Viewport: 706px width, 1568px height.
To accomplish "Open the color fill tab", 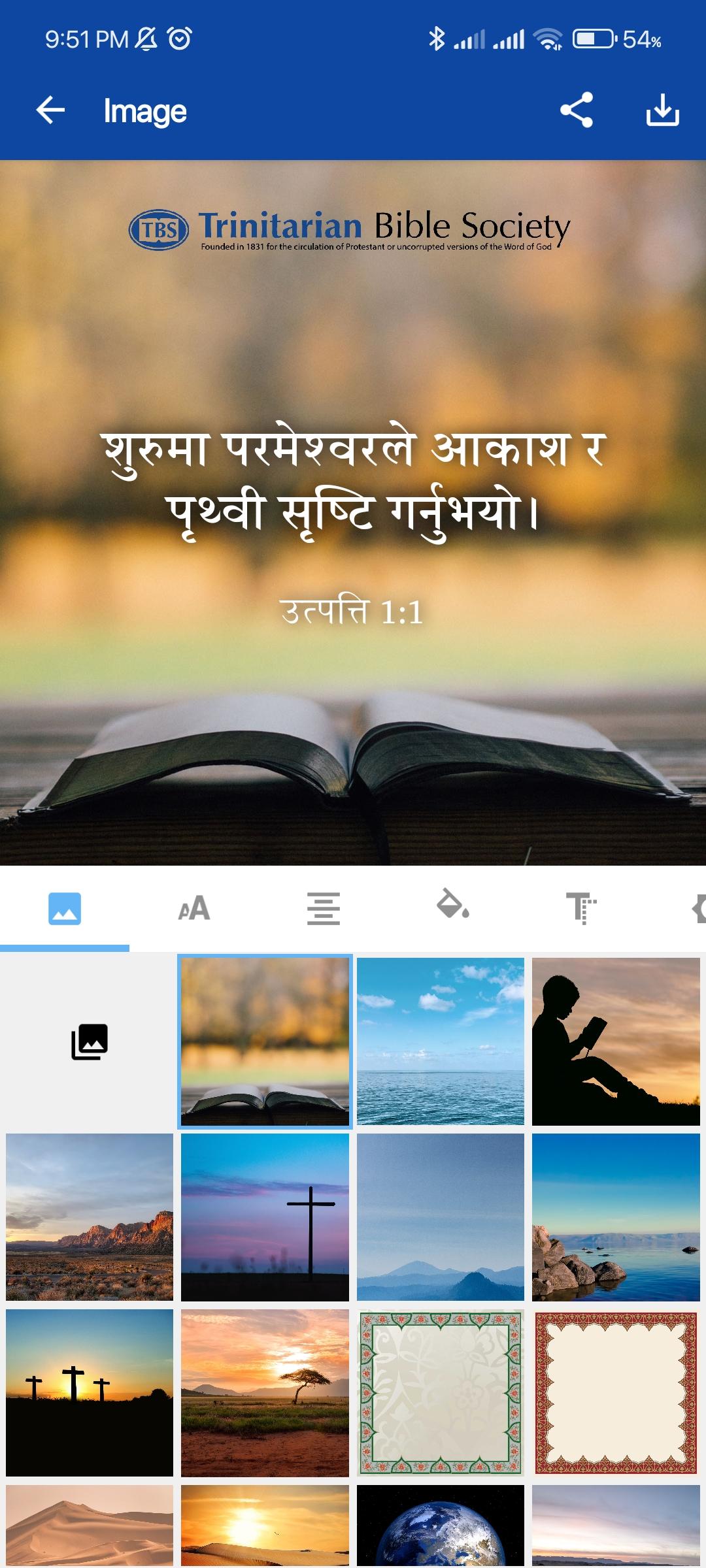I will [453, 907].
